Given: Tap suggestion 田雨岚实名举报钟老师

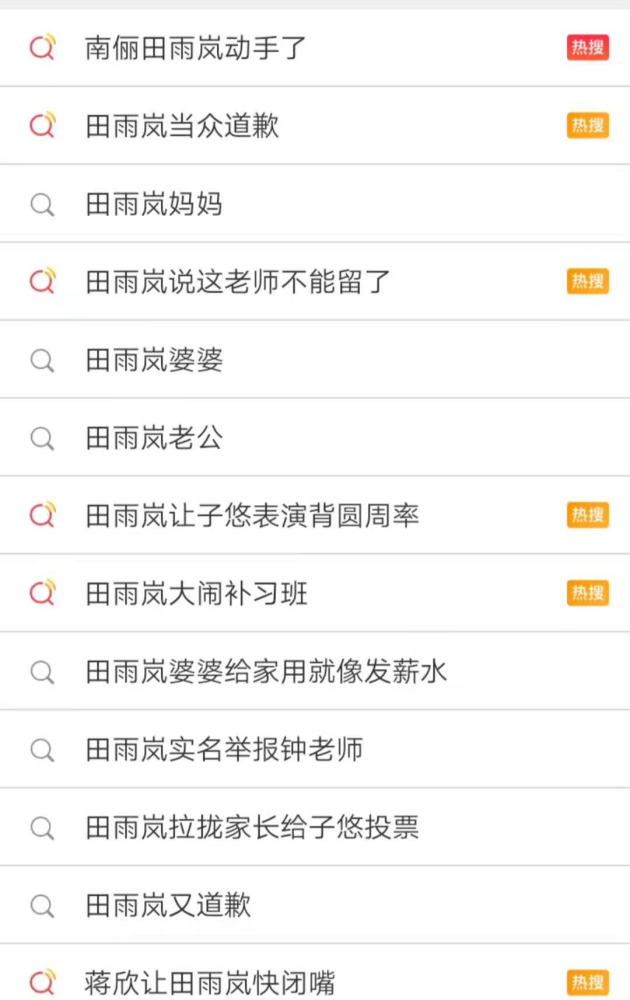Looking at the screenshot, I should [224, 750].
